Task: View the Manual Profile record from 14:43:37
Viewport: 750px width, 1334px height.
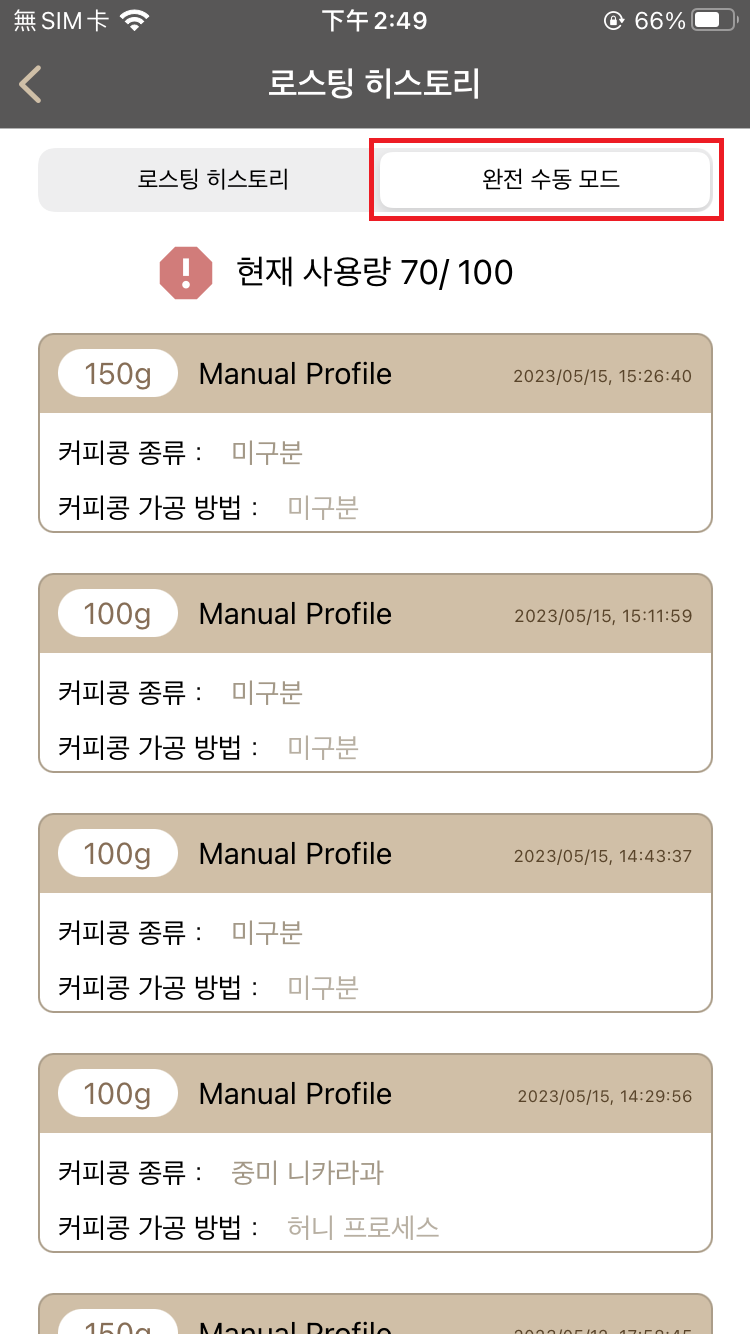Action: [x=375, y=913]
